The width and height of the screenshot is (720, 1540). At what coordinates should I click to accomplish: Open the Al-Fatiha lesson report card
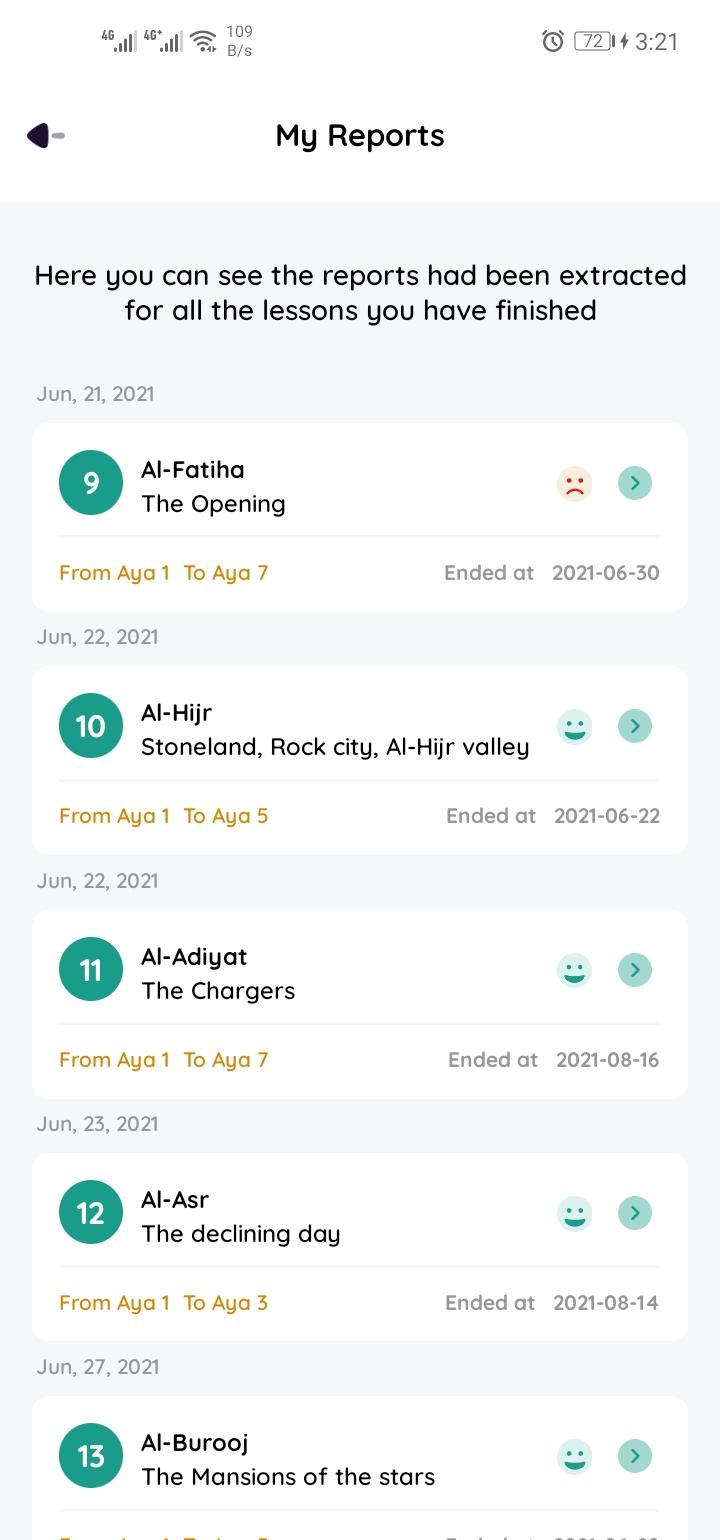tap(360, 517)
